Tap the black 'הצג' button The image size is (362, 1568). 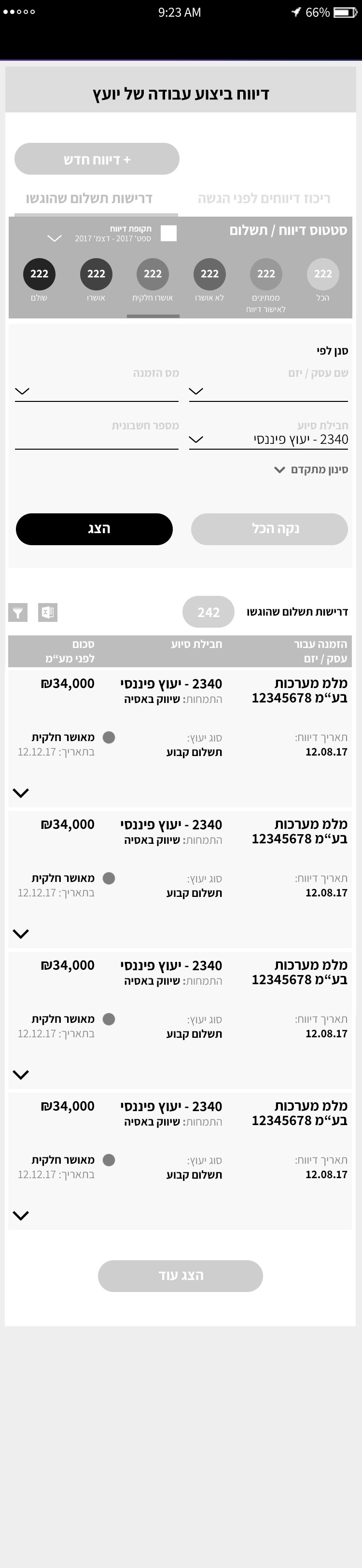point(95,528)
